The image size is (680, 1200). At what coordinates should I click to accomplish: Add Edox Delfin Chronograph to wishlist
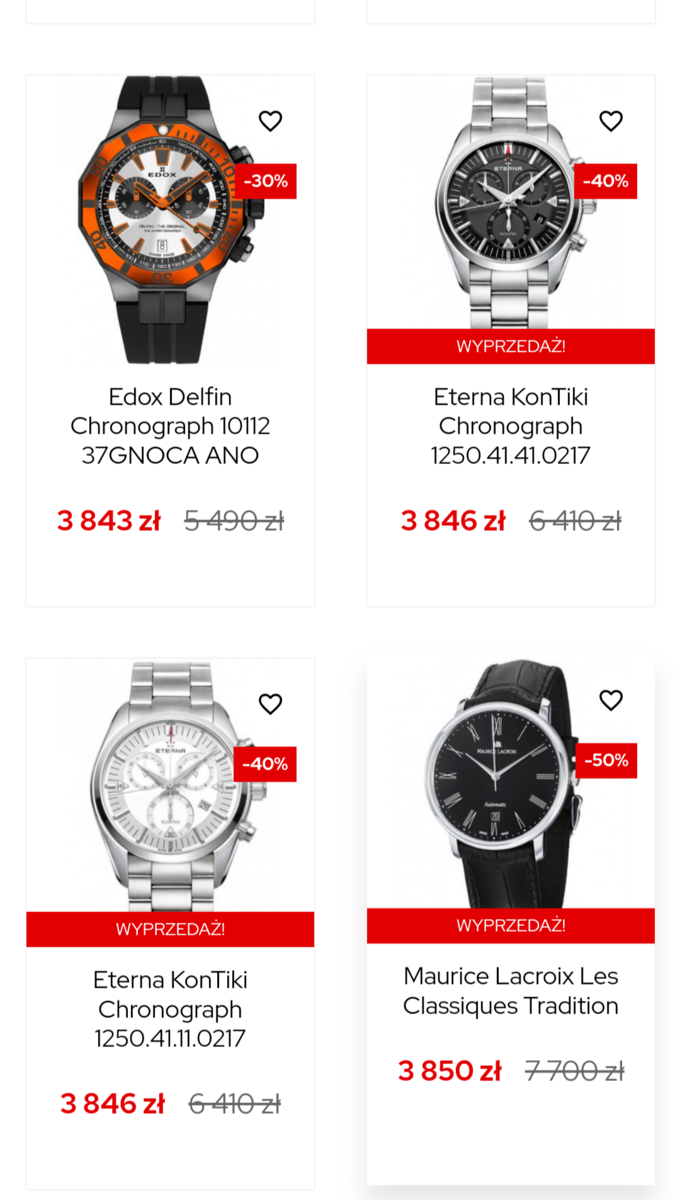tap(271, 121)
